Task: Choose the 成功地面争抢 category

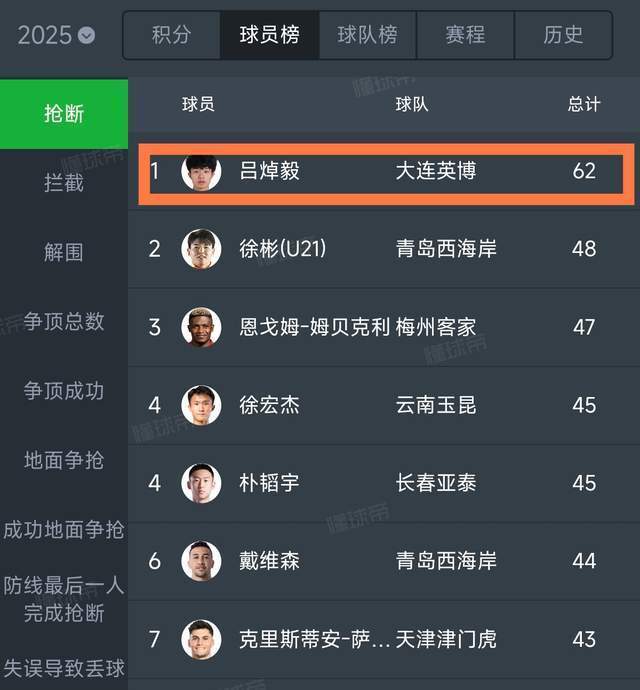Action: click(64, 529)
